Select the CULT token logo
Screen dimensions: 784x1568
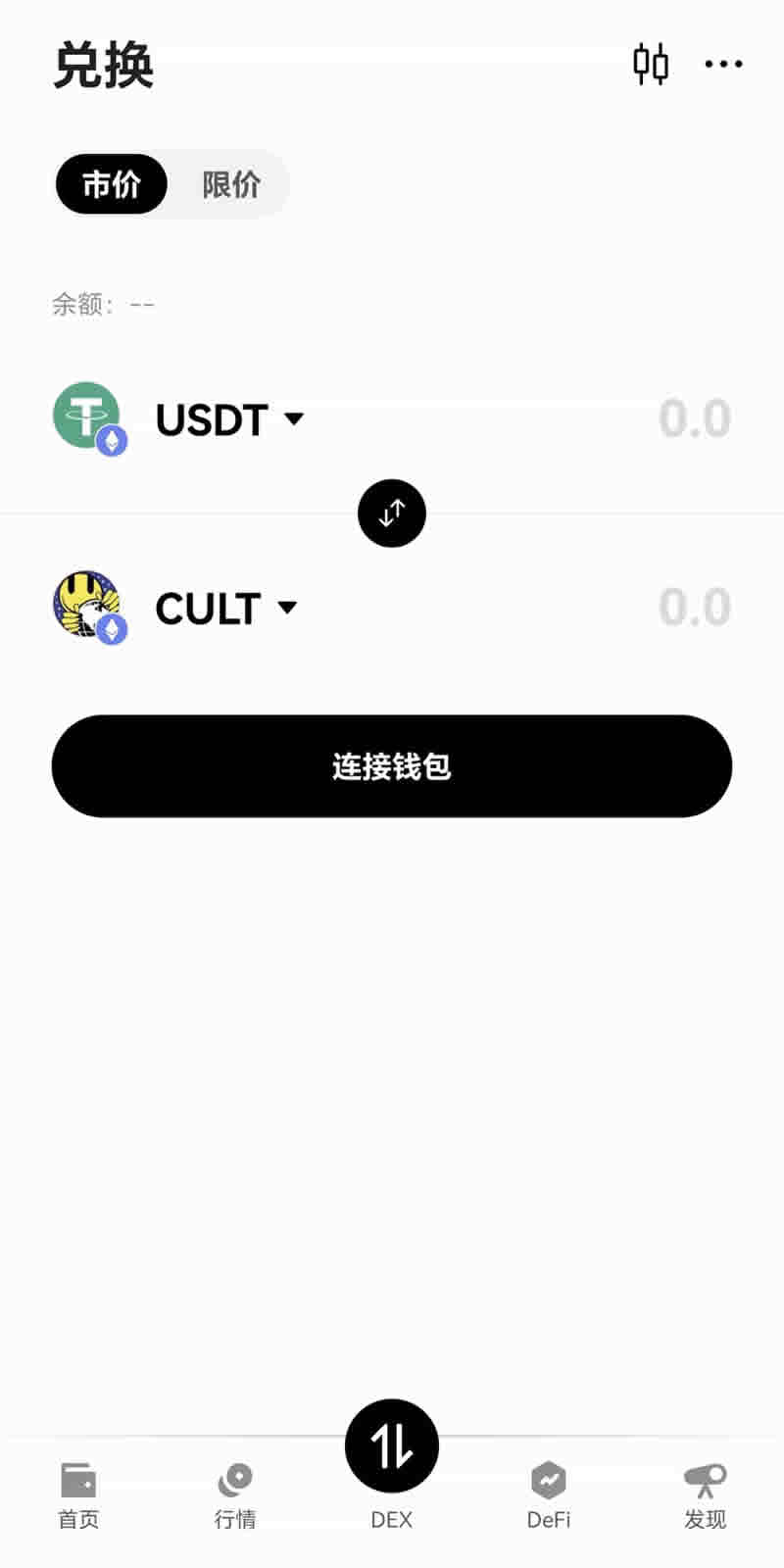(87, 605)
